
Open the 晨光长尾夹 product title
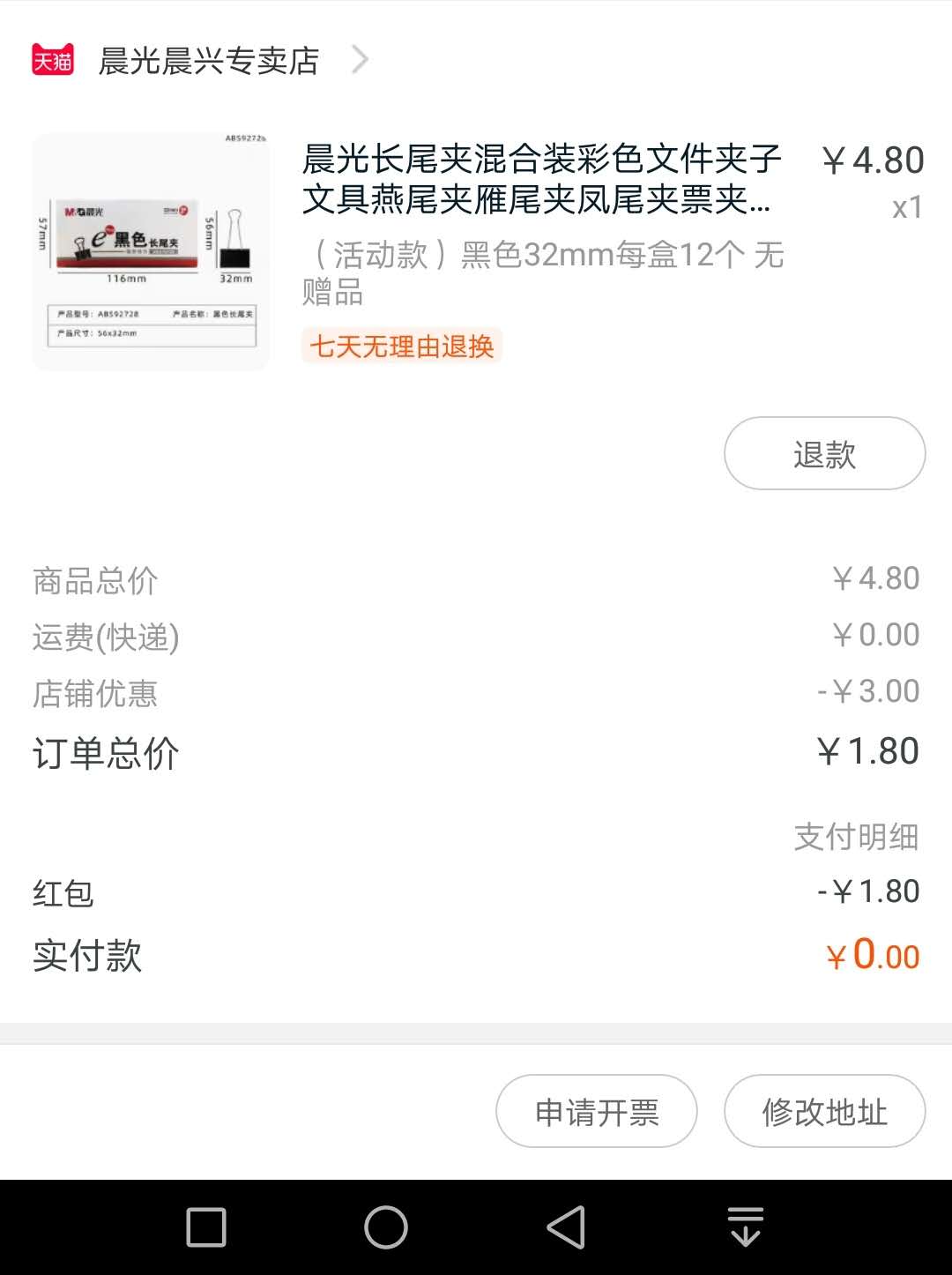541,179
